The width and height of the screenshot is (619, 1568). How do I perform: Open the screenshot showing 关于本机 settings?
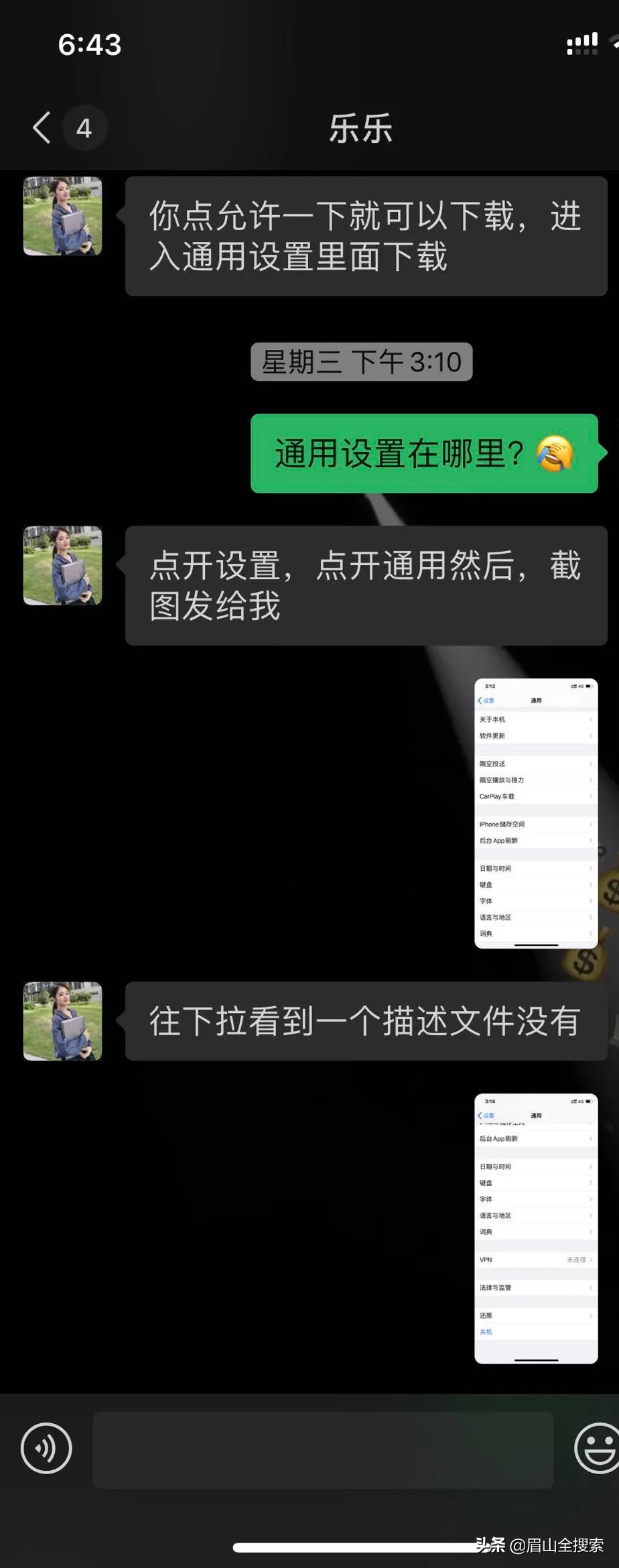[x=535, y=813]
